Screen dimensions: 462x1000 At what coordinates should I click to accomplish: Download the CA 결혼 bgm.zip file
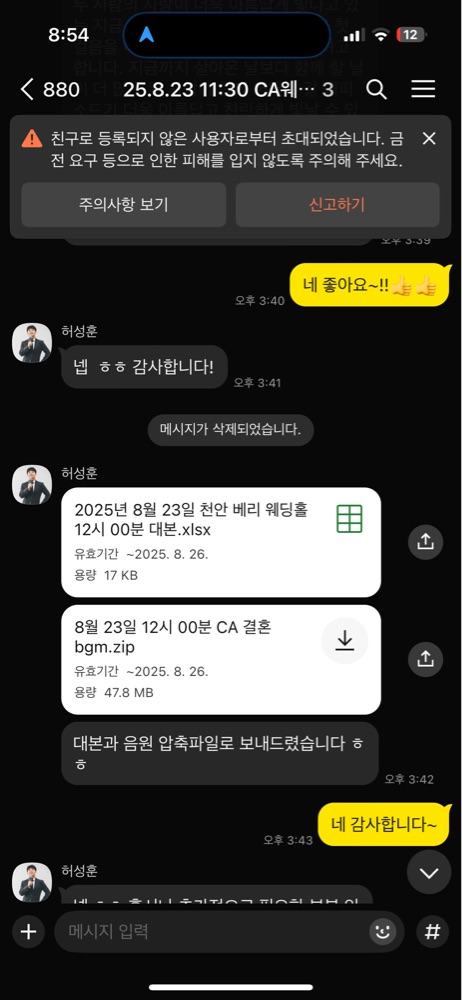point(345,640)
